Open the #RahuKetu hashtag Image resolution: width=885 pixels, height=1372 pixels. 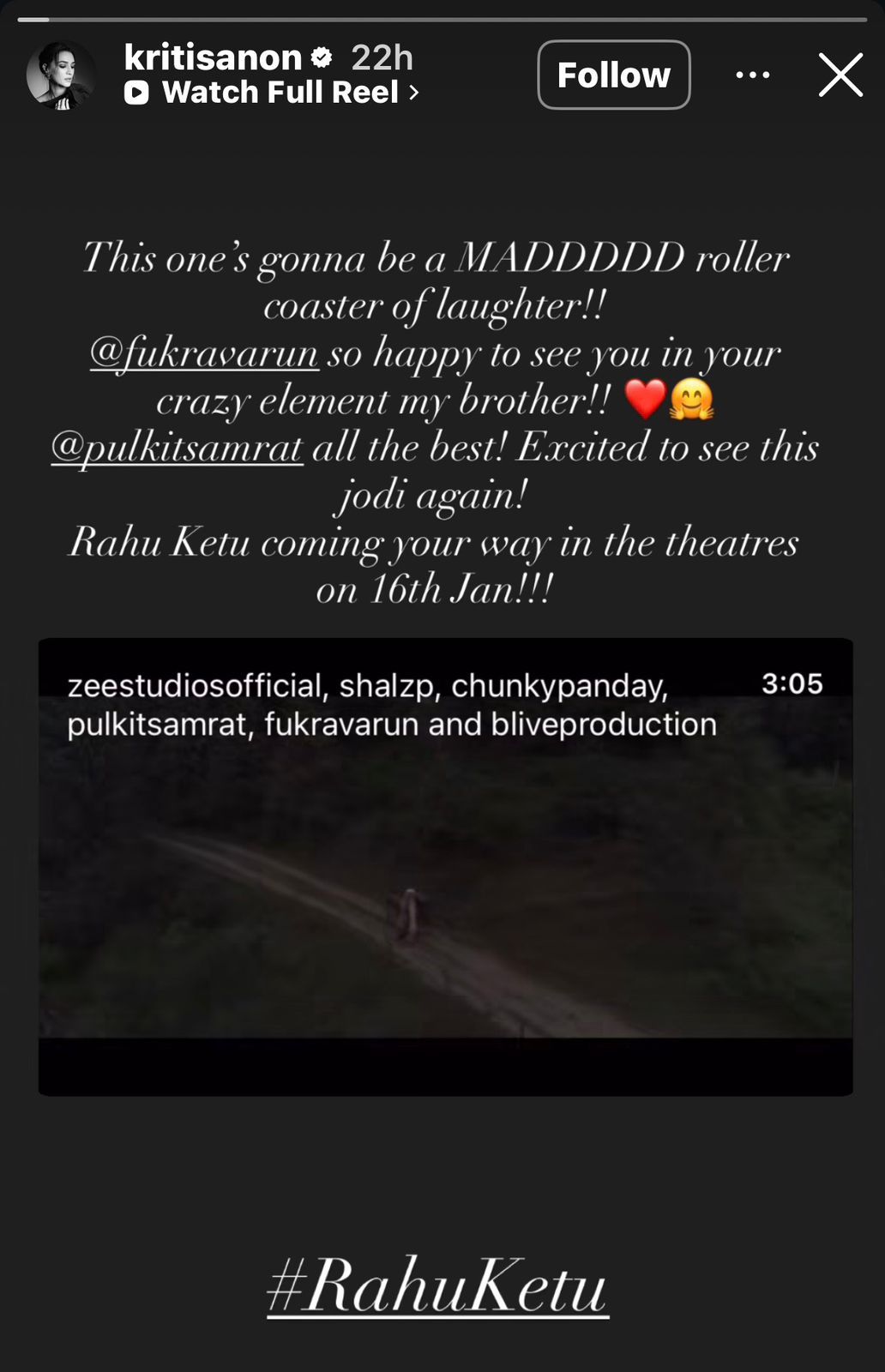[437, 1286]
